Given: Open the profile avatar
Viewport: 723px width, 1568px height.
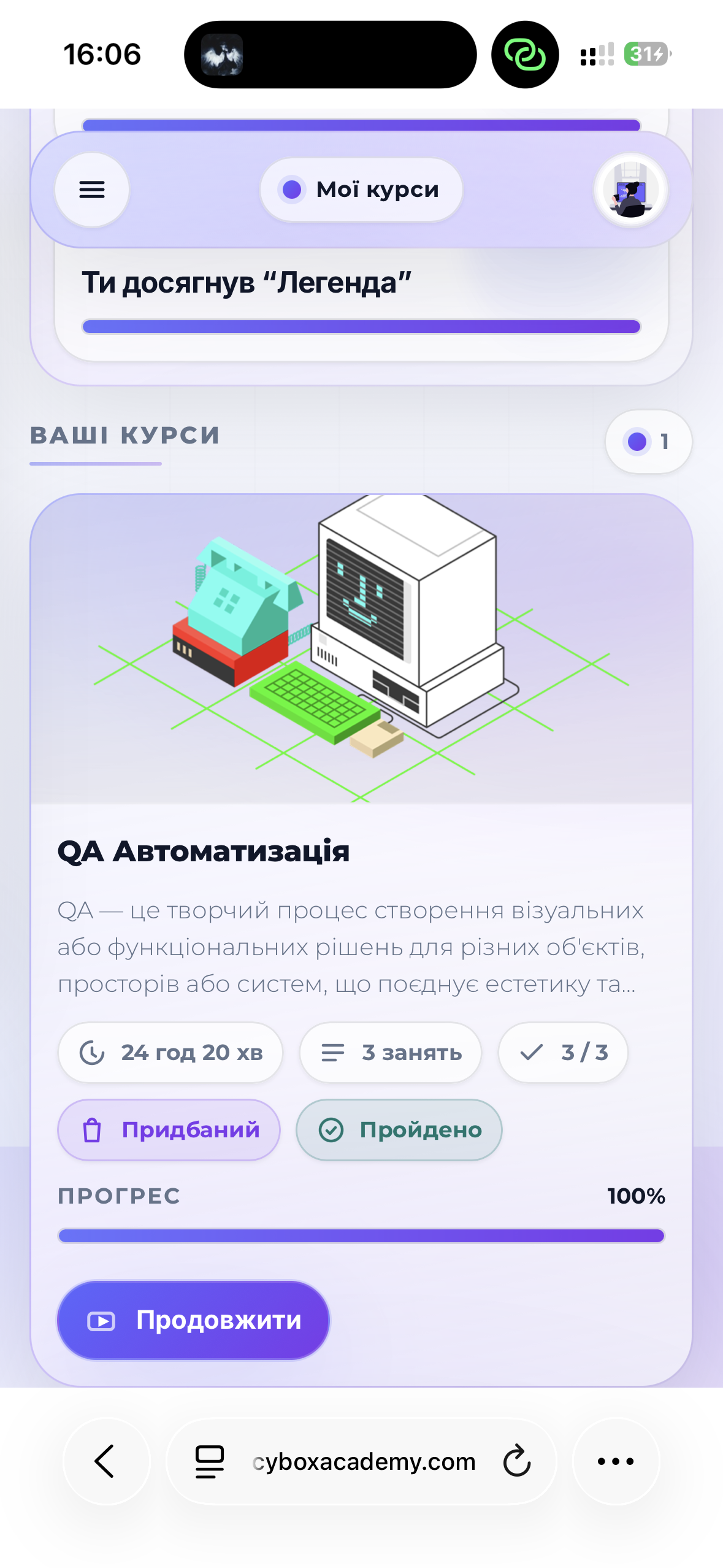Looking at the screenshot, I should coord(630,190).
